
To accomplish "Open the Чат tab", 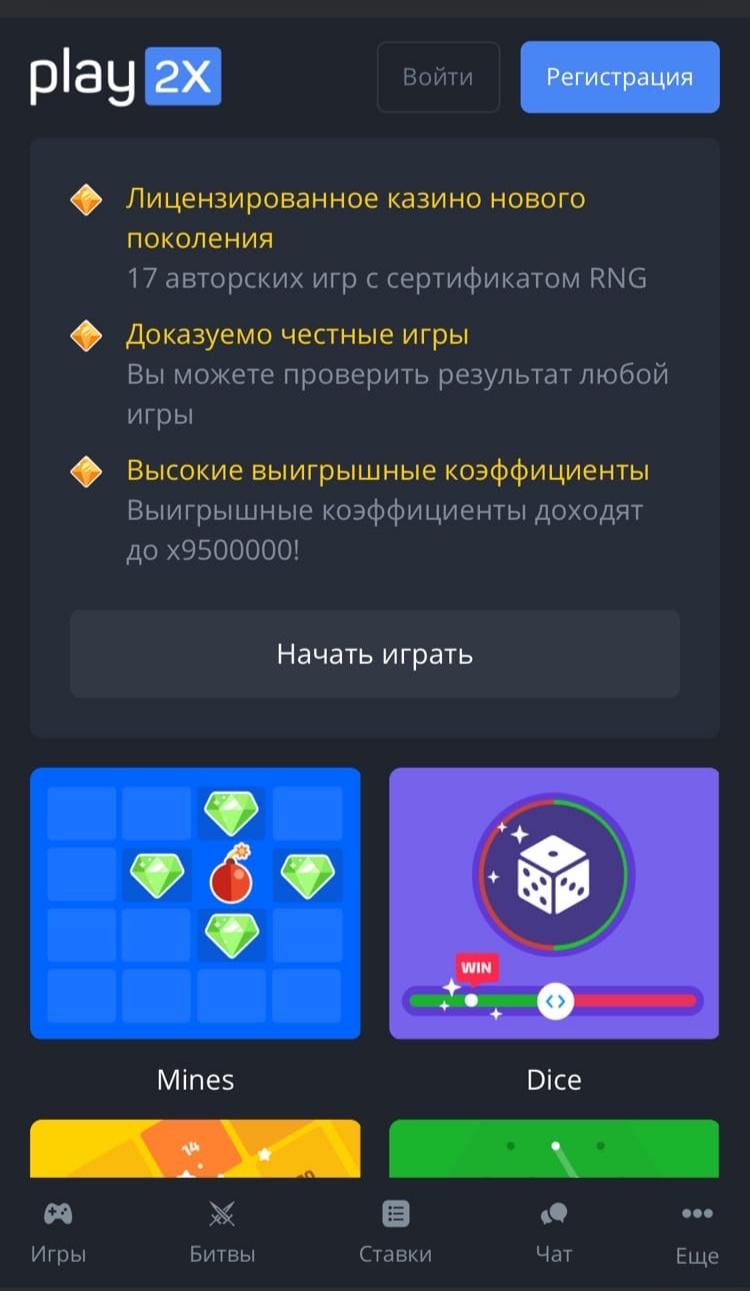I will [553, 1232].
